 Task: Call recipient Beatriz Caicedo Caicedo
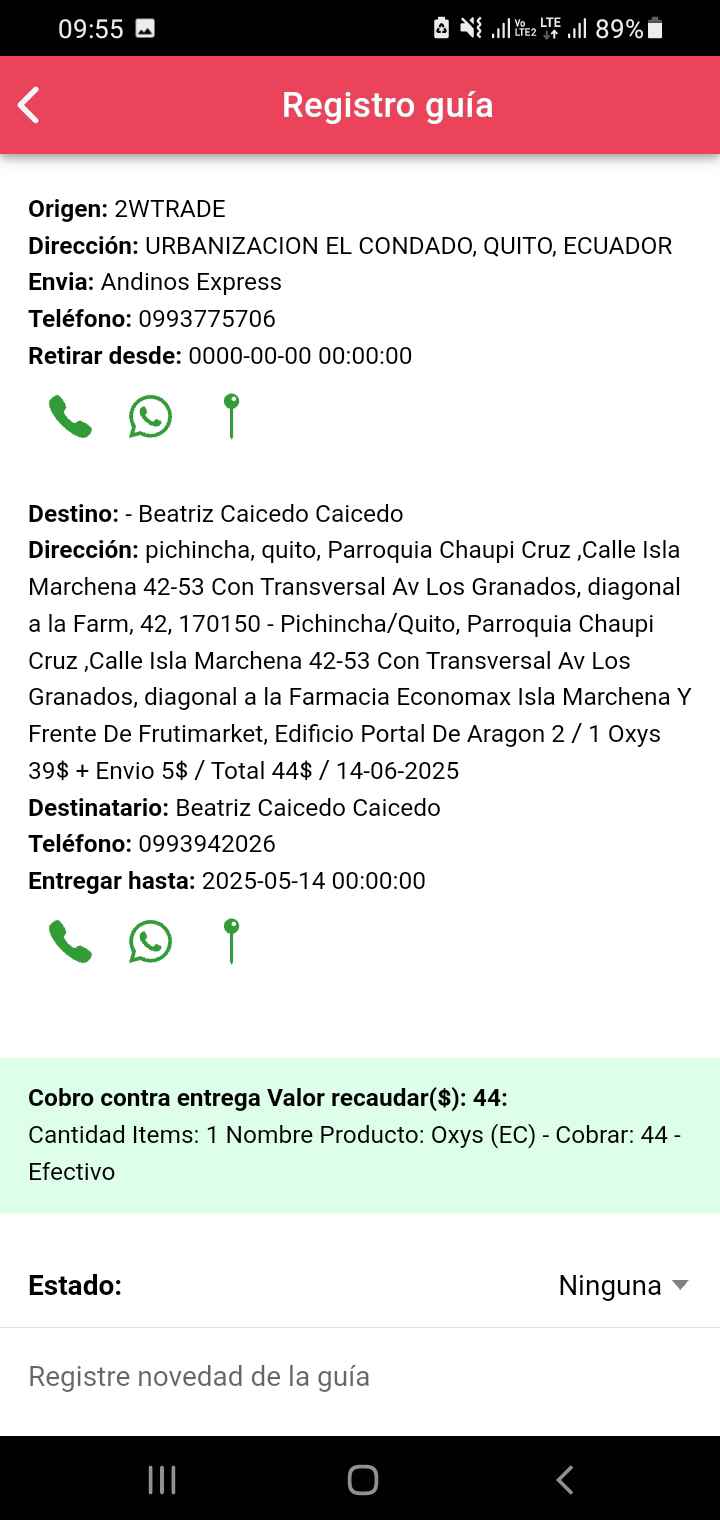[70, 941]
